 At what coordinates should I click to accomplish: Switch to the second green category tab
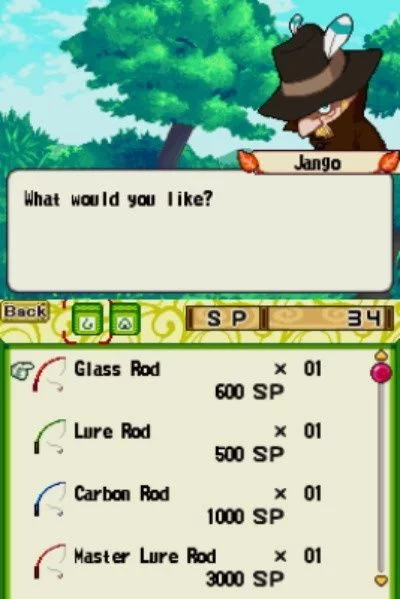point(125,320)
